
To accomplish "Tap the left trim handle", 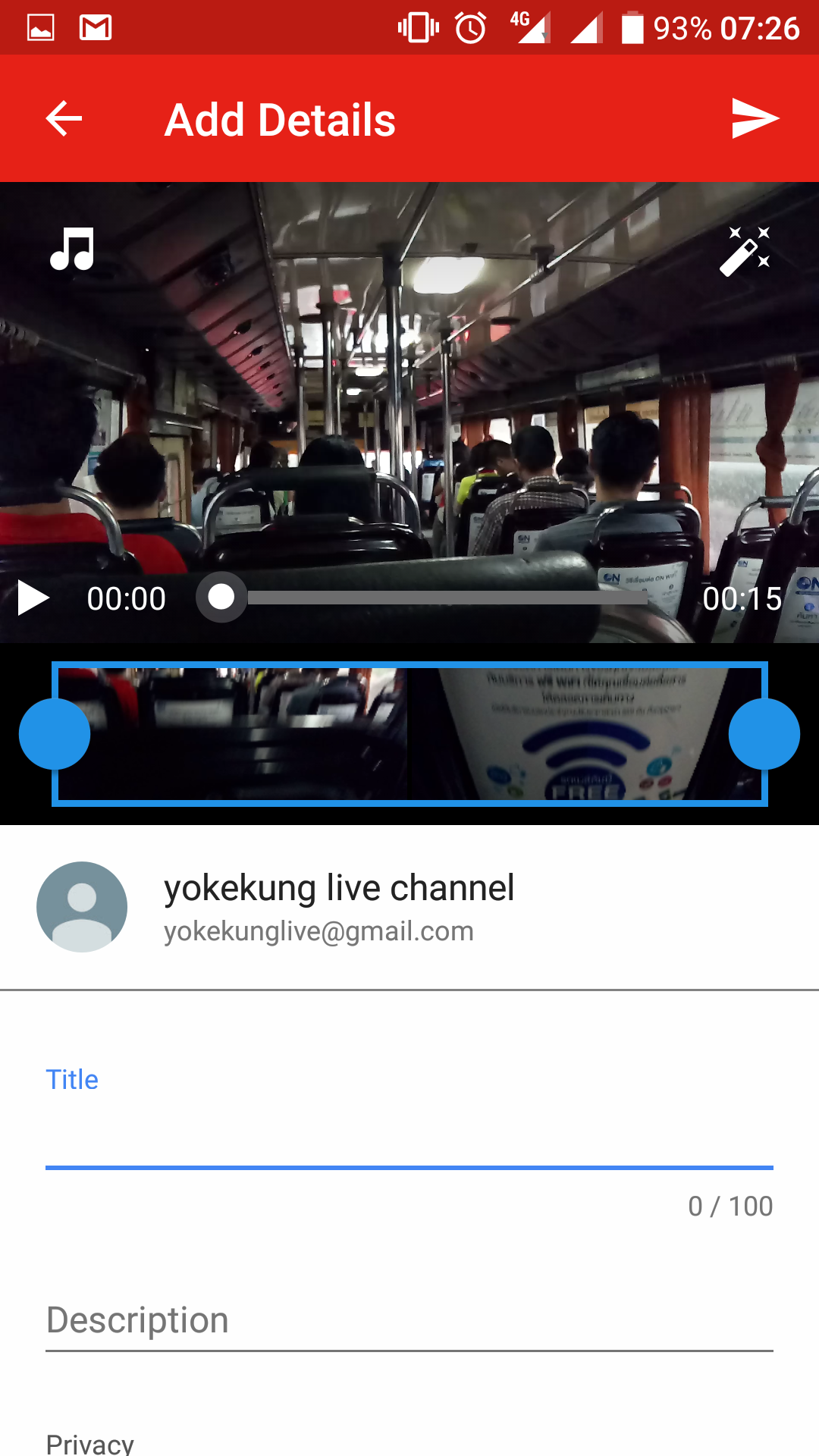I will coord(55,734).
